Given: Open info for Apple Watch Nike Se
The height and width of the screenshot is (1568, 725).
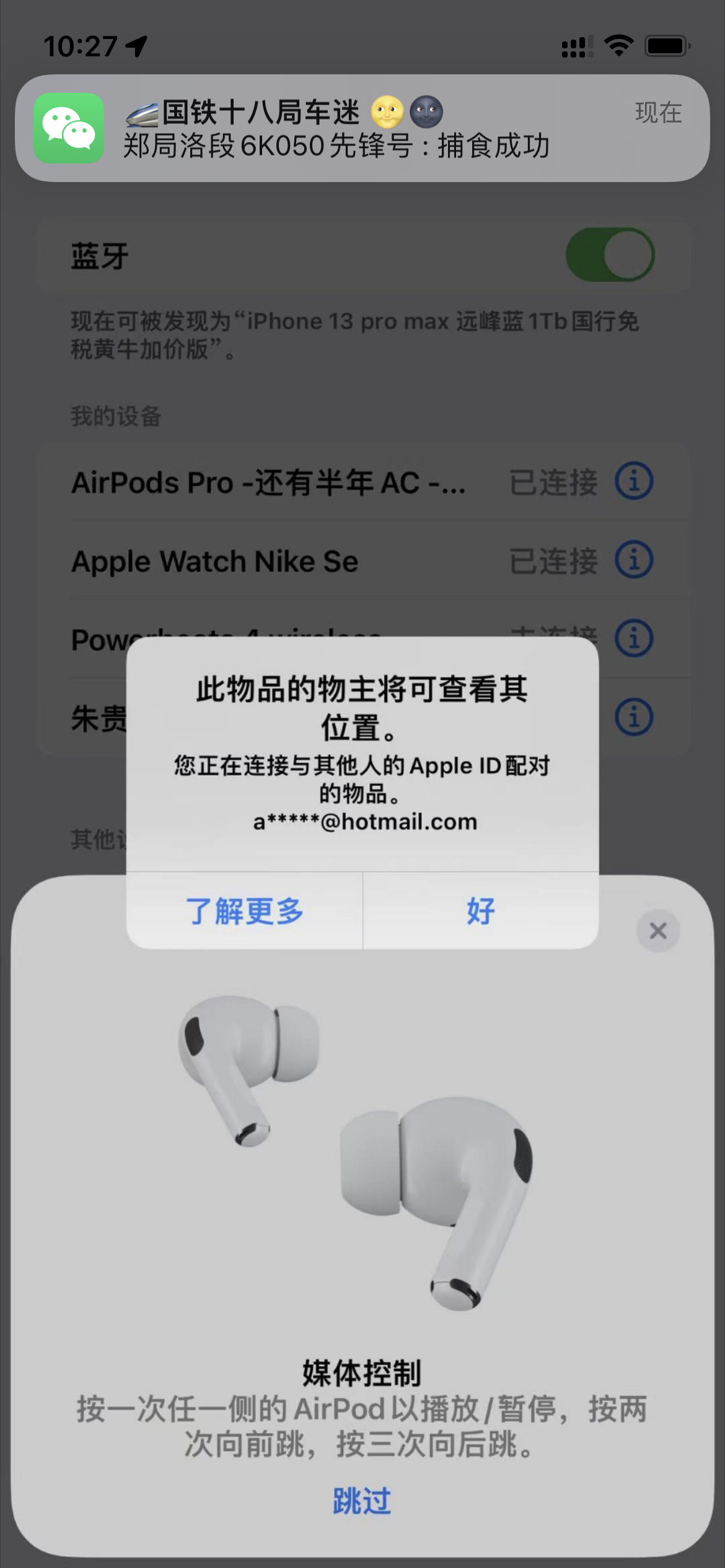Looking at the screenshot, I should tap(633, 560).
